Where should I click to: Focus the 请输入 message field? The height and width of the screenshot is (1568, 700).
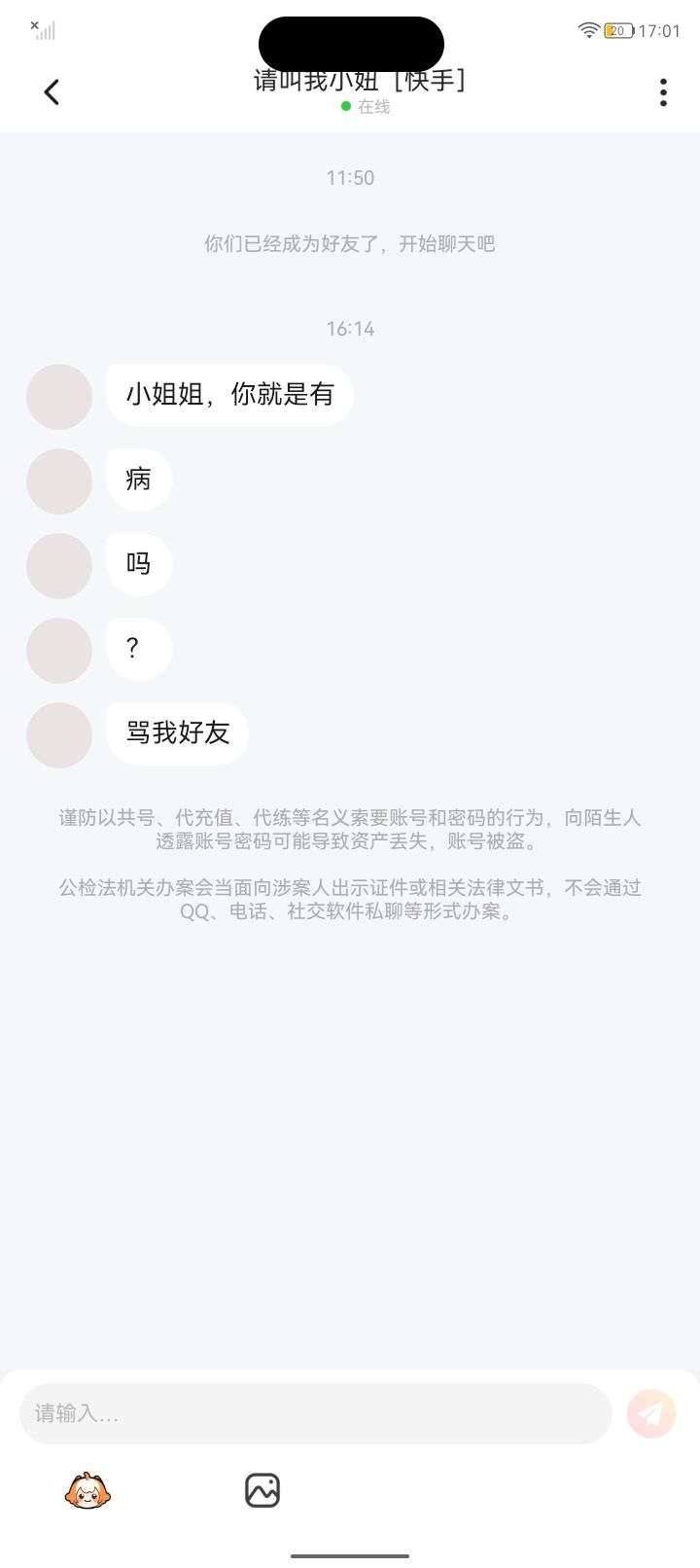click(x=315, y=1413)
